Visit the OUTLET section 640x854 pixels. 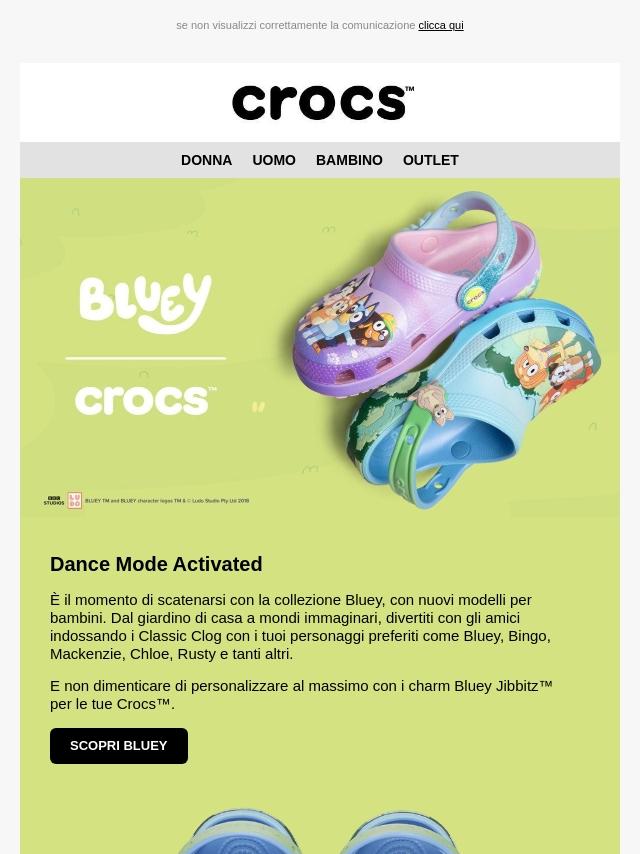point(430,160)
